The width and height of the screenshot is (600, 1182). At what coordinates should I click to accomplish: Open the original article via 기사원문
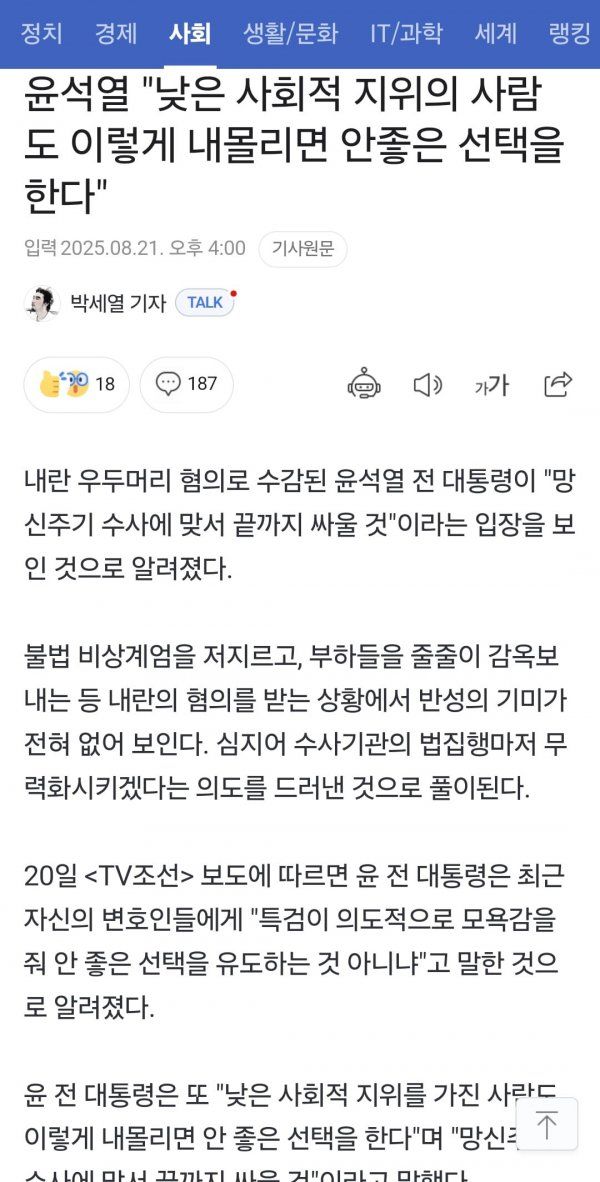click(x=303, y=249)
